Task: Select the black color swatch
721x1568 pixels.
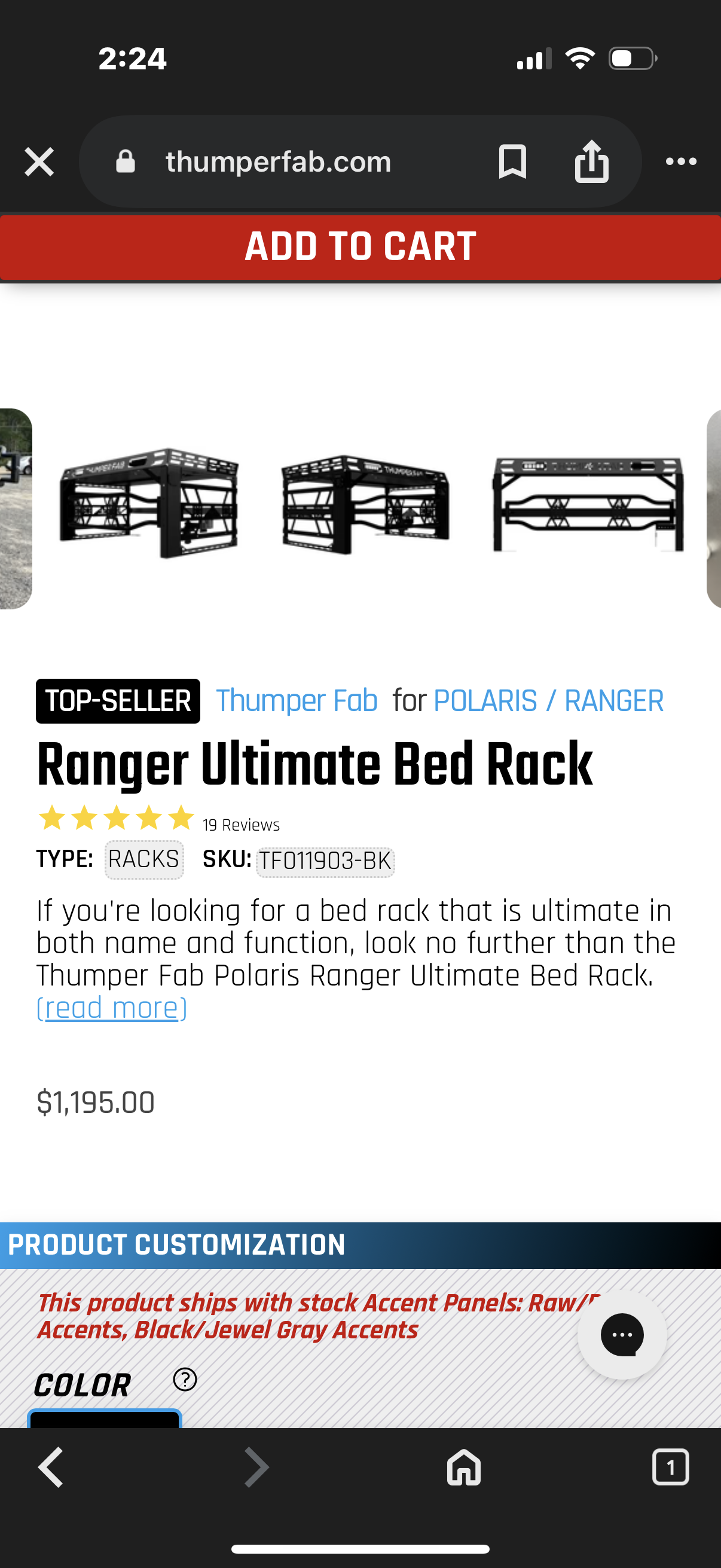Action: click(x=105, y=1420)
